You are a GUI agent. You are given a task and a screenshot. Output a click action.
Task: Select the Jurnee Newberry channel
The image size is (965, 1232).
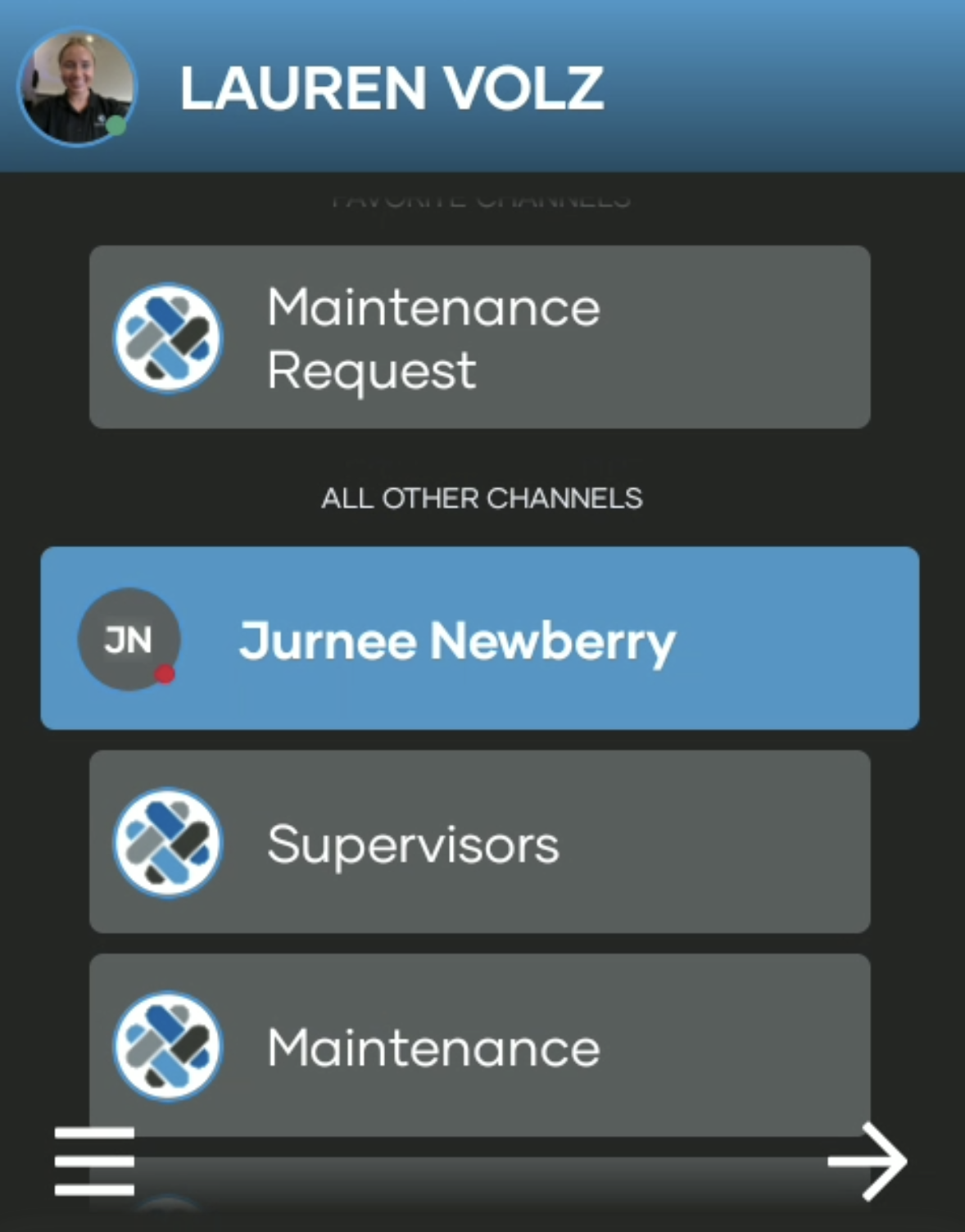pyautogui.click(x=479, y=639)
